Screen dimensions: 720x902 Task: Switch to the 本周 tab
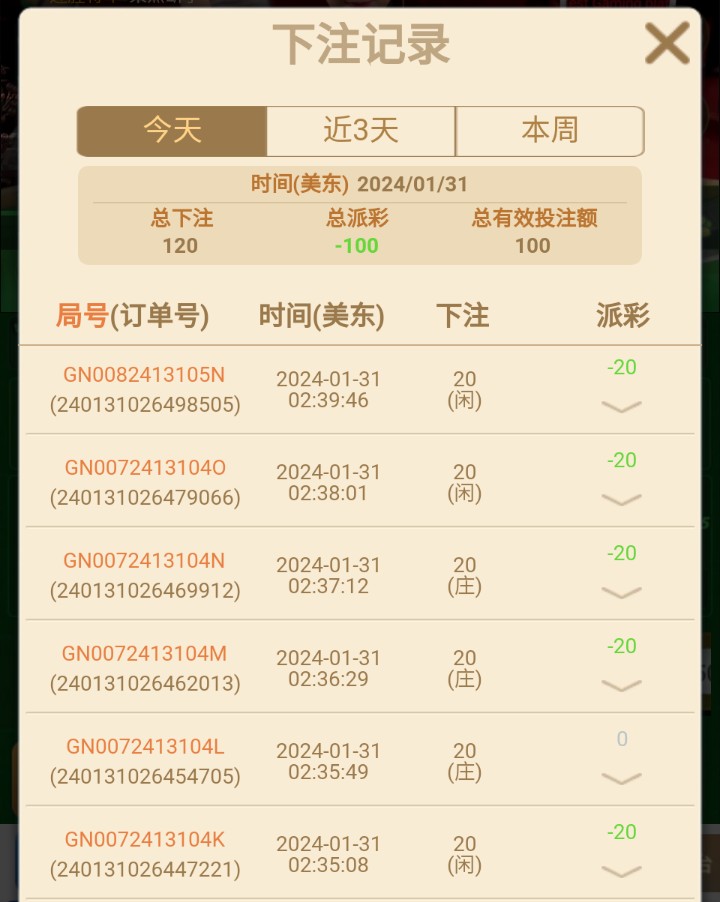click(549, 131)
